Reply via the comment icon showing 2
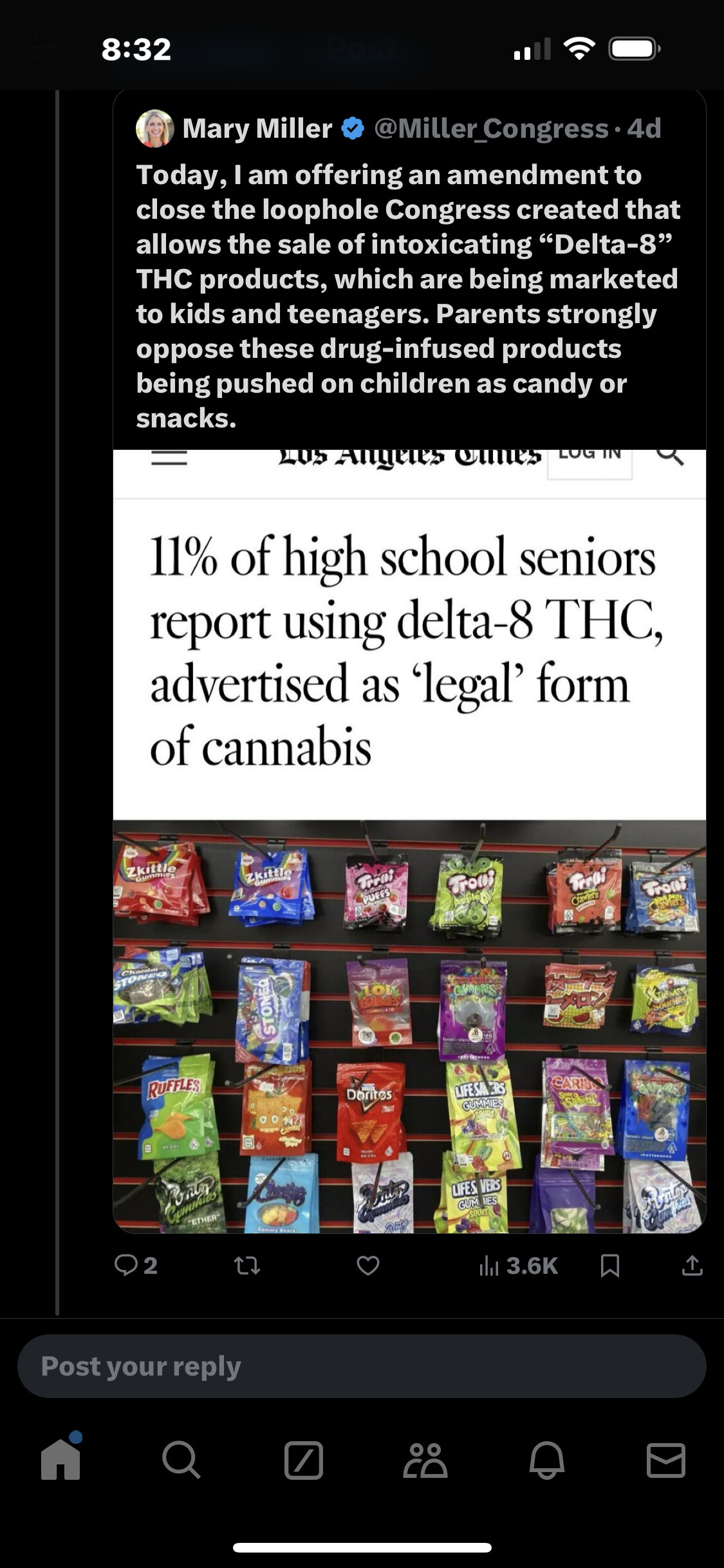The height and width of the screenshot is (1568, 724). coord(136,1265)
